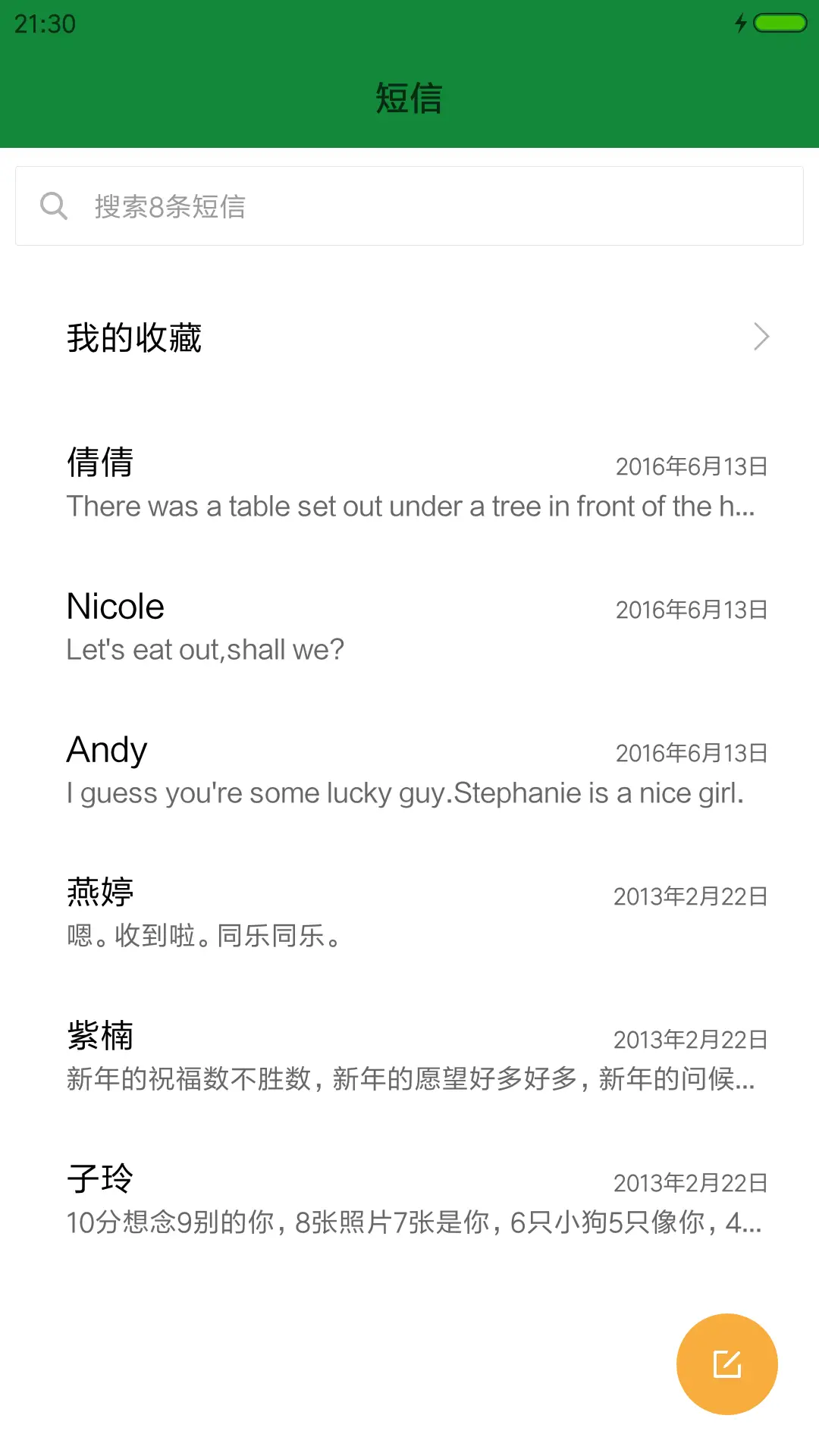Tap the battery indicator in status bar
Viewport: 819px width, 1456px height.
(x=778, y=23)
